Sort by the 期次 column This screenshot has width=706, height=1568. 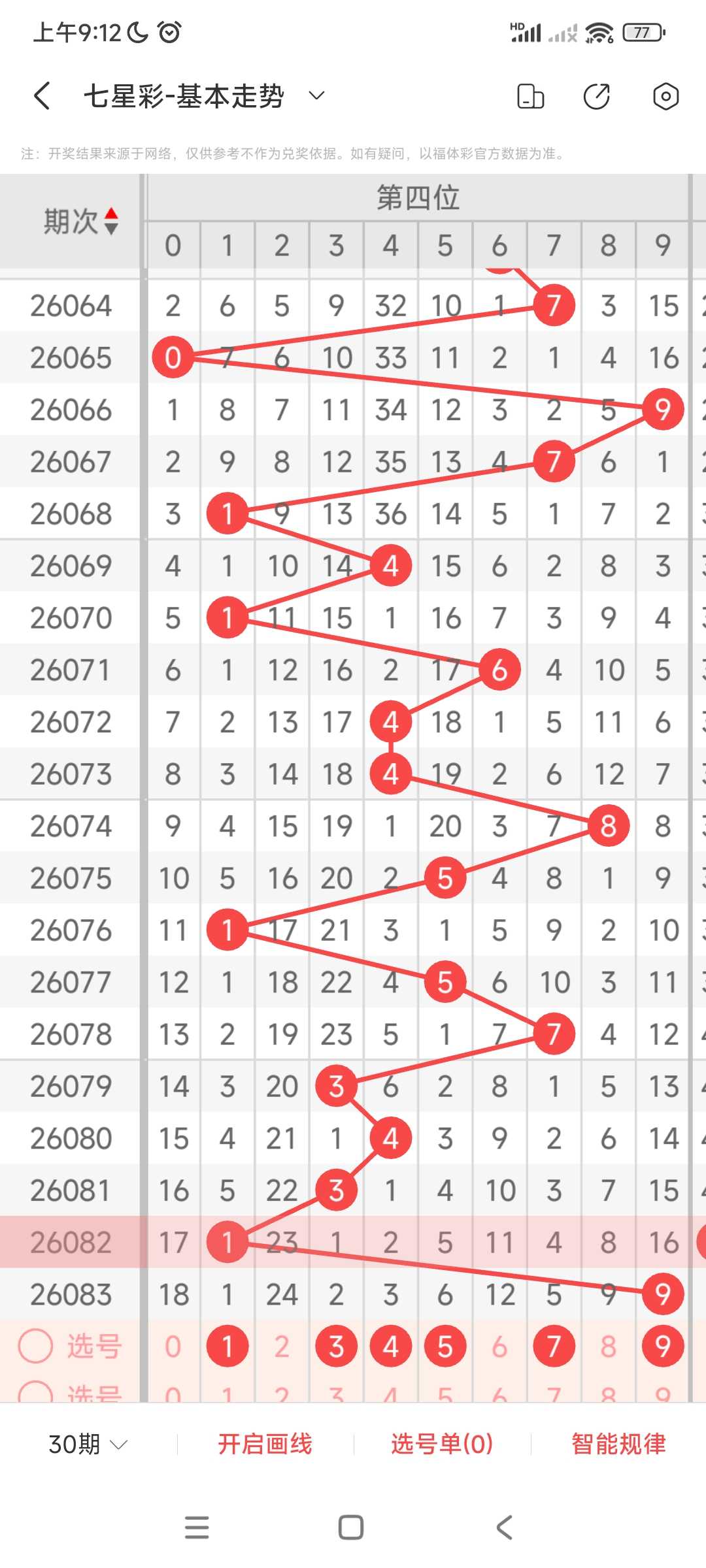click(x=81, y=221)
